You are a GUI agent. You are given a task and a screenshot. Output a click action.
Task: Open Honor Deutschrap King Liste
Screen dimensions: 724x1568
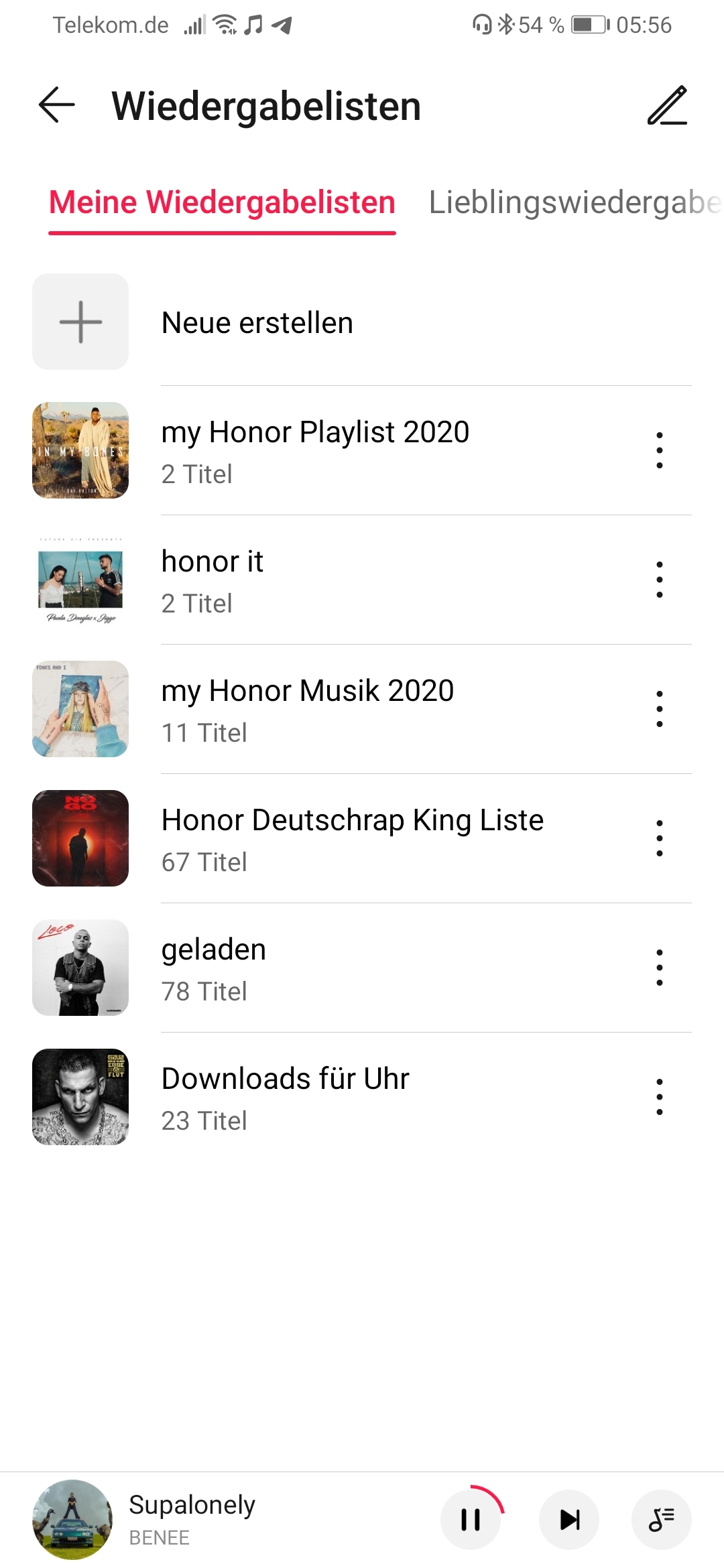pyautogui.click(x=352, y=838)
